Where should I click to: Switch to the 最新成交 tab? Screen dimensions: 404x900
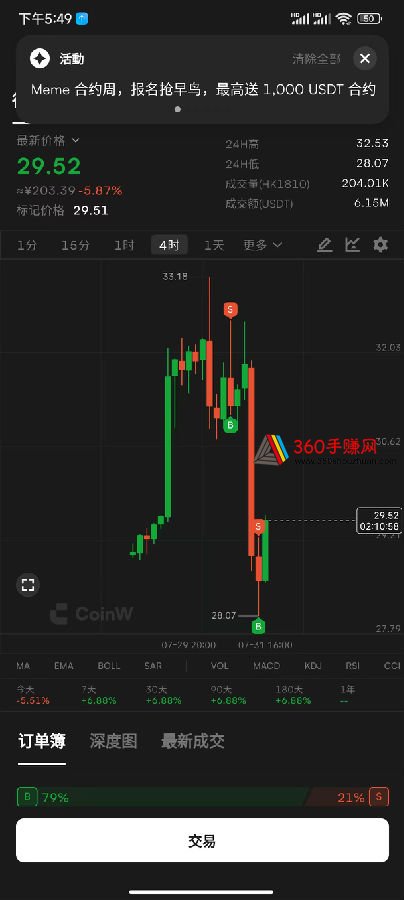click(193, 741)
